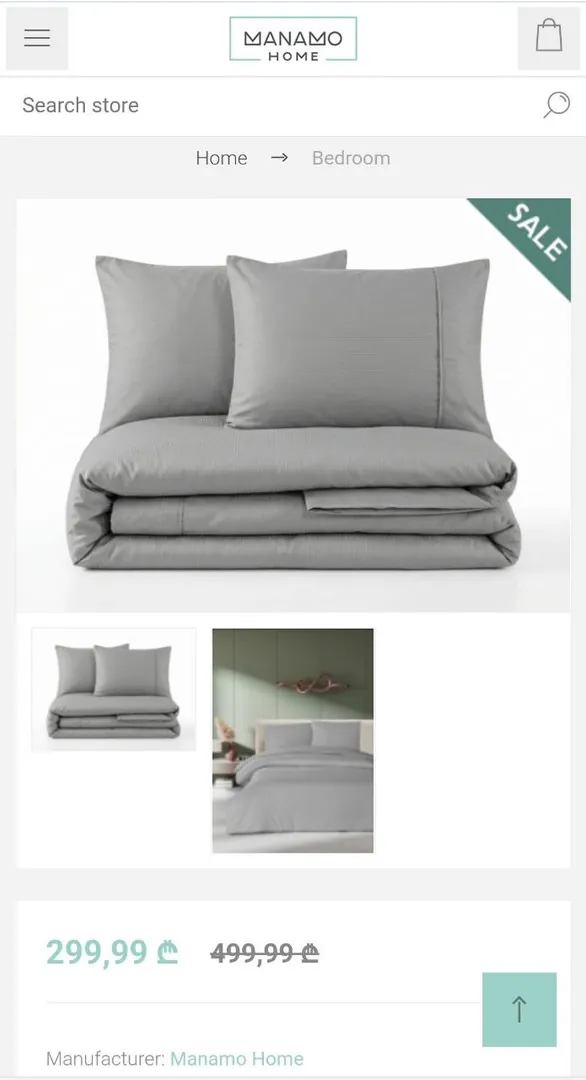Open the hamburger menu

point(37,39)
